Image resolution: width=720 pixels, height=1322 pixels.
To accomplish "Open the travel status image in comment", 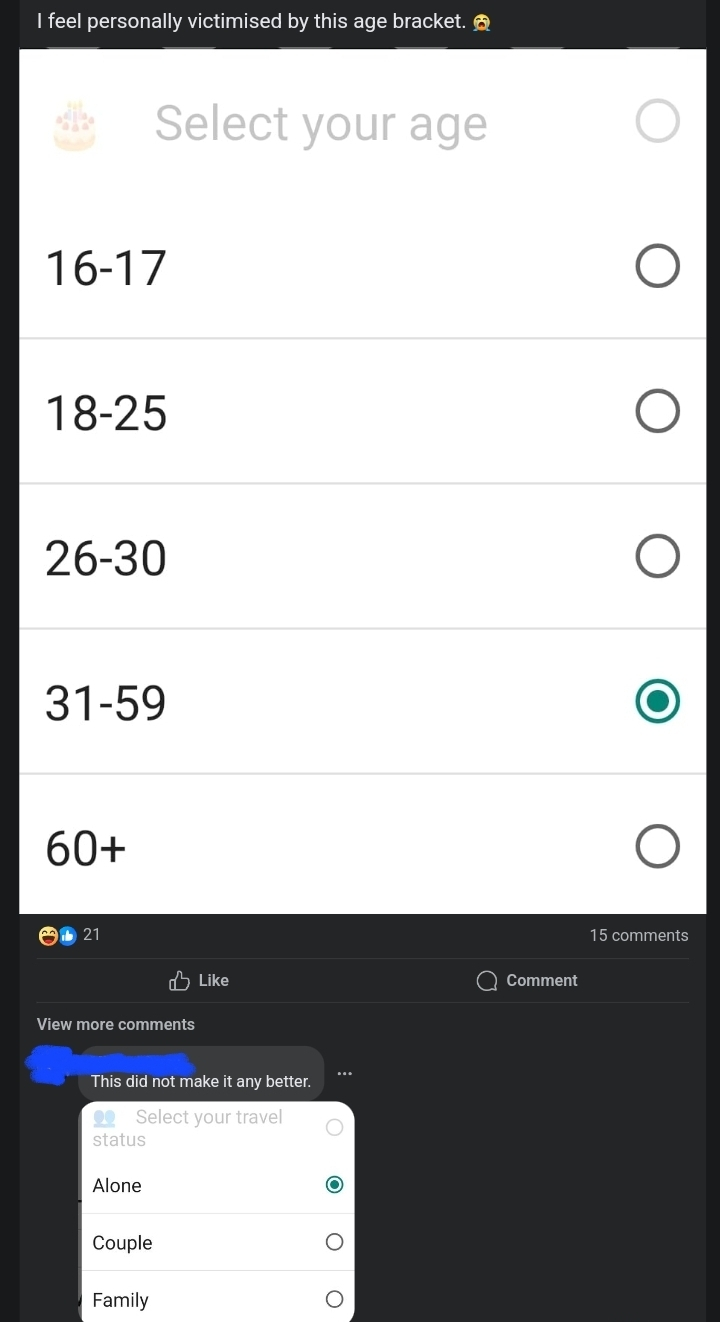I will tap(217, 1211).
